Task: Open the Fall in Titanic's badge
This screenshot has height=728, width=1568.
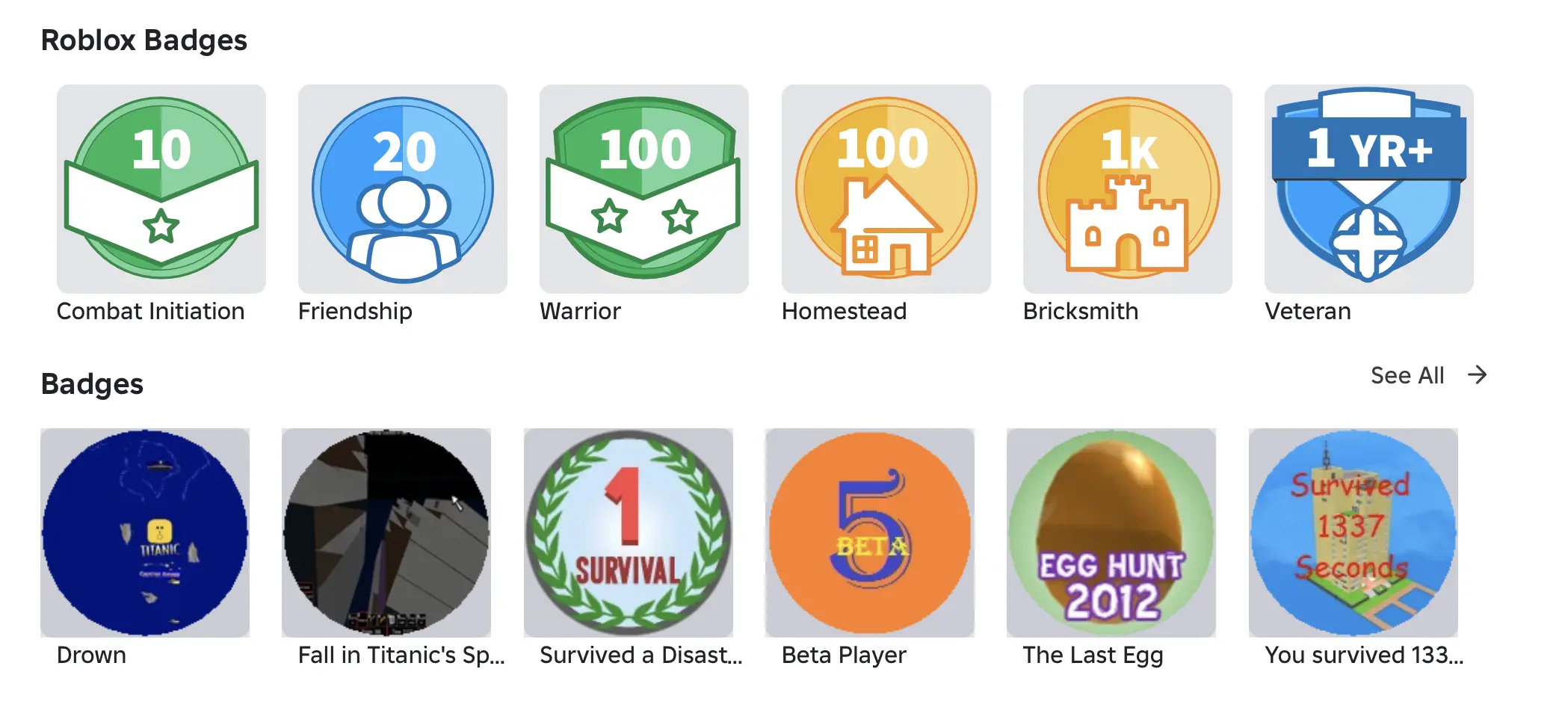Action: (x=386, y=532)
